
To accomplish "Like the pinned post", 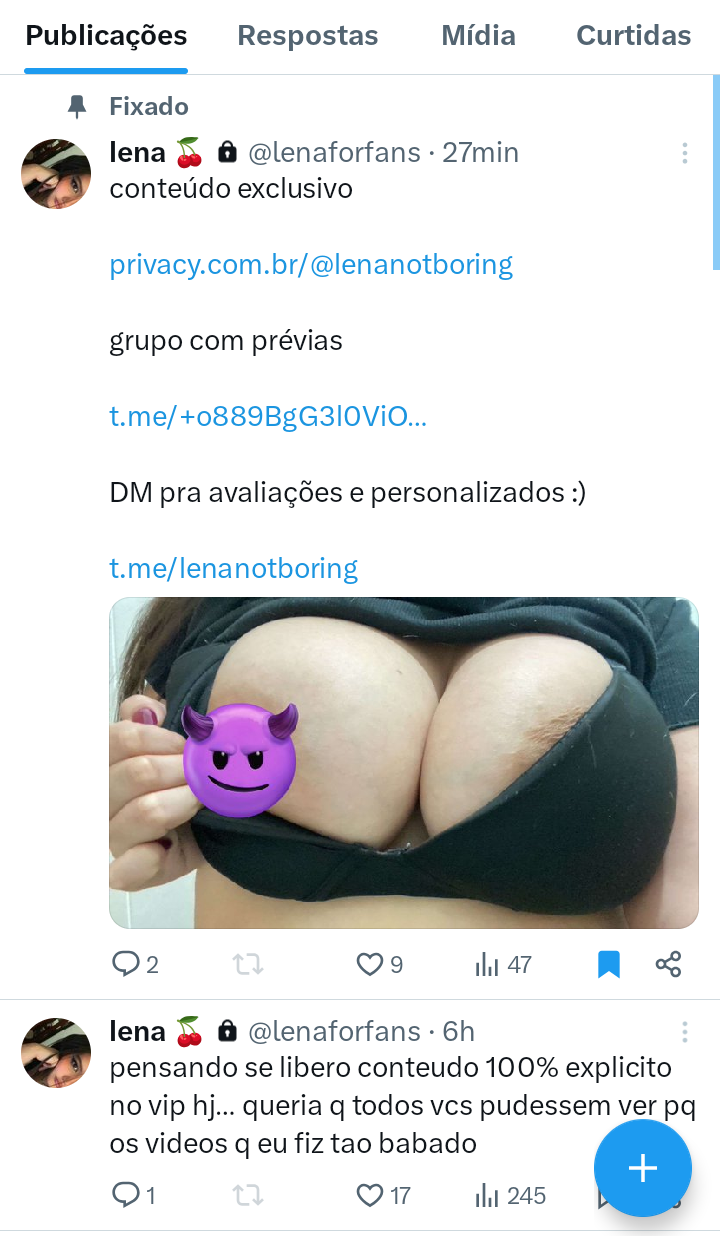I will pos(370,964).
